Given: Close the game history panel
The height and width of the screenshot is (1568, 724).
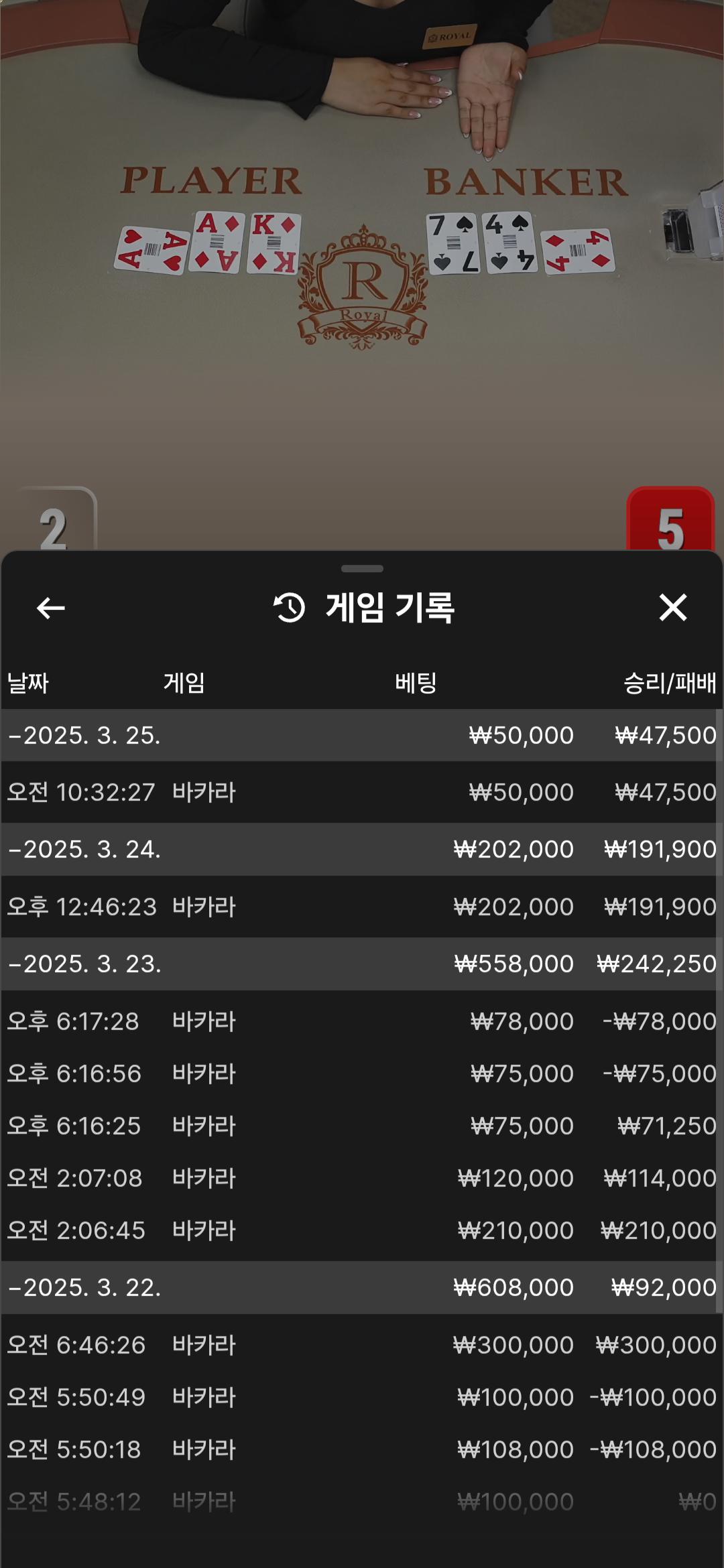Looking at the screenshot, I should click(x=672, y=608).
